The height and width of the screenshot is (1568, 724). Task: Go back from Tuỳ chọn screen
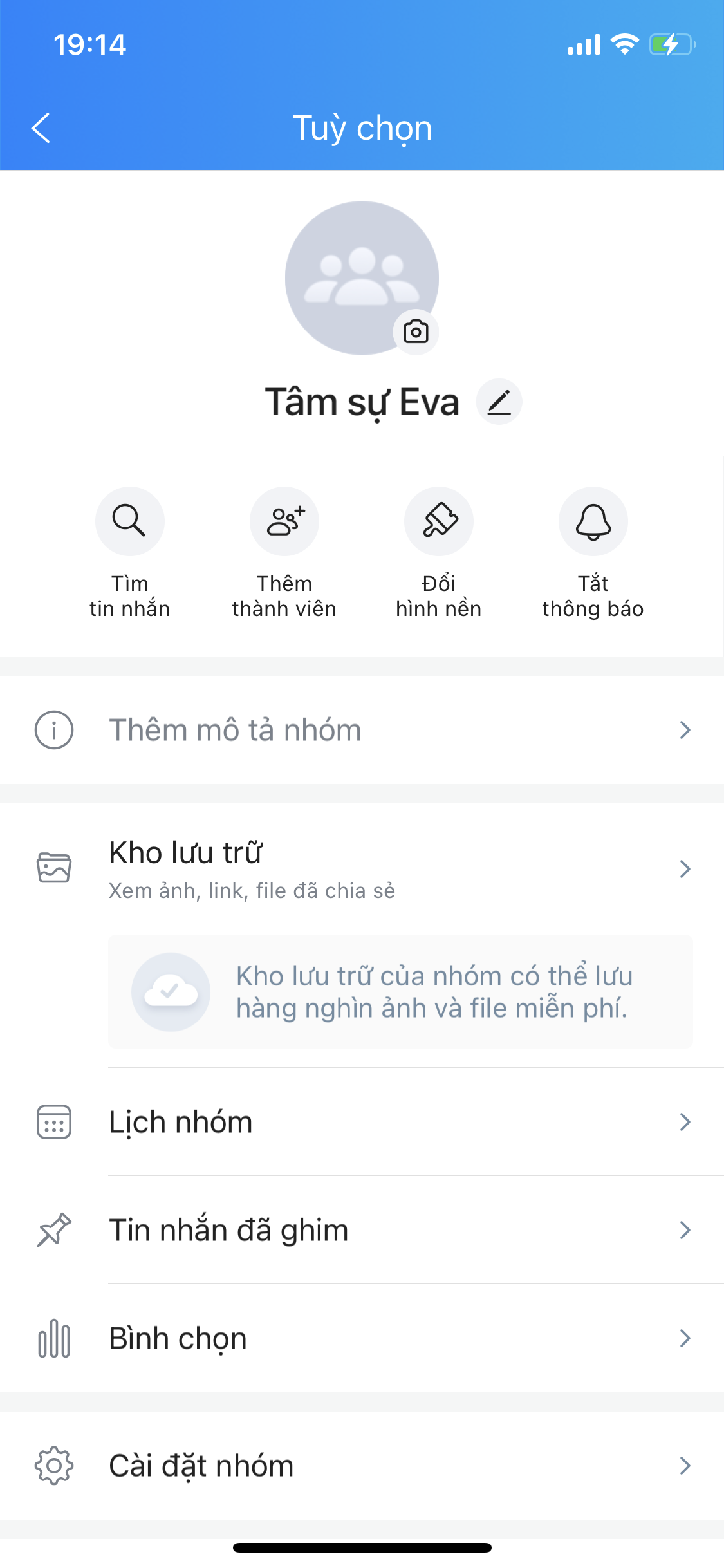41,127
